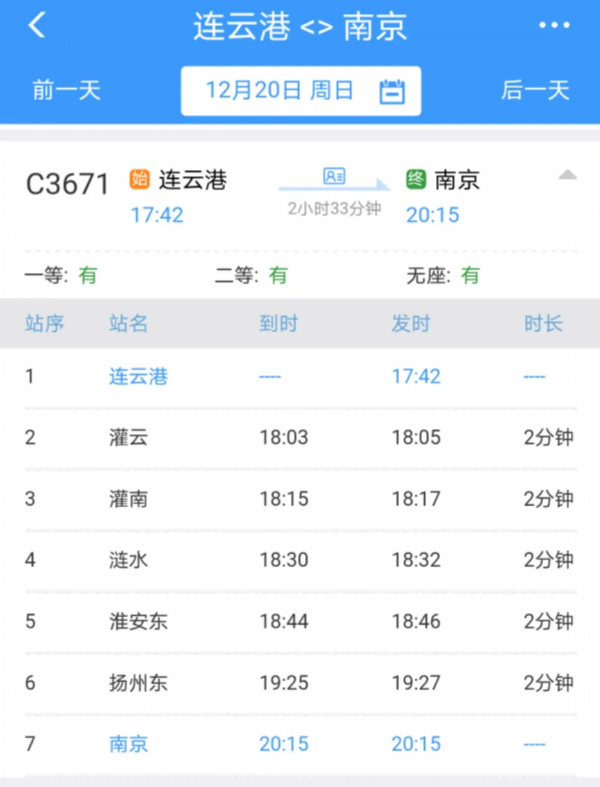Go back using the top arrow

point(37,26)
